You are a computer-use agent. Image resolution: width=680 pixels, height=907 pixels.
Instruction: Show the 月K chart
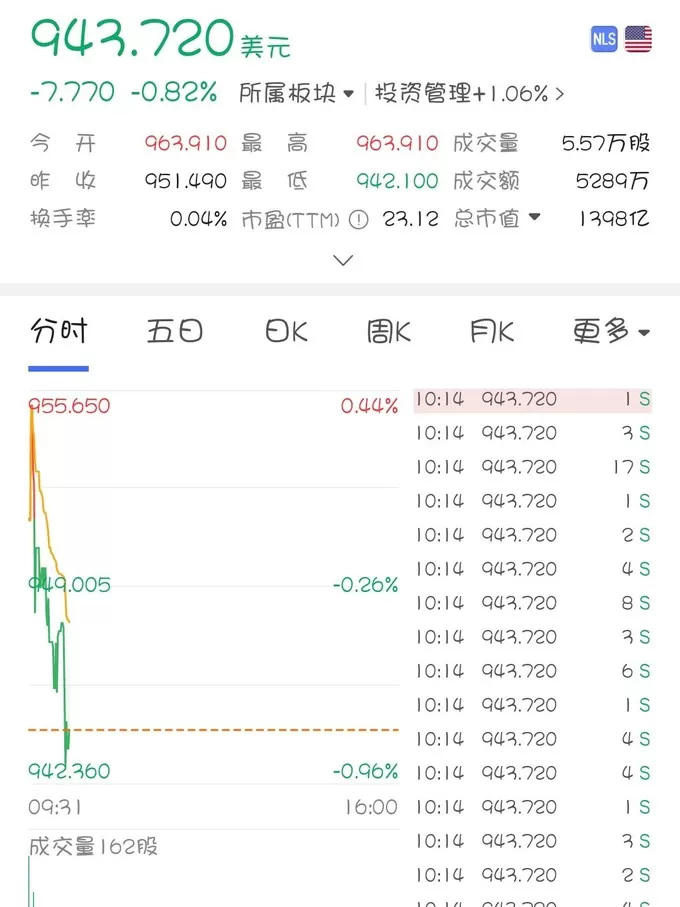pos(492,331)
